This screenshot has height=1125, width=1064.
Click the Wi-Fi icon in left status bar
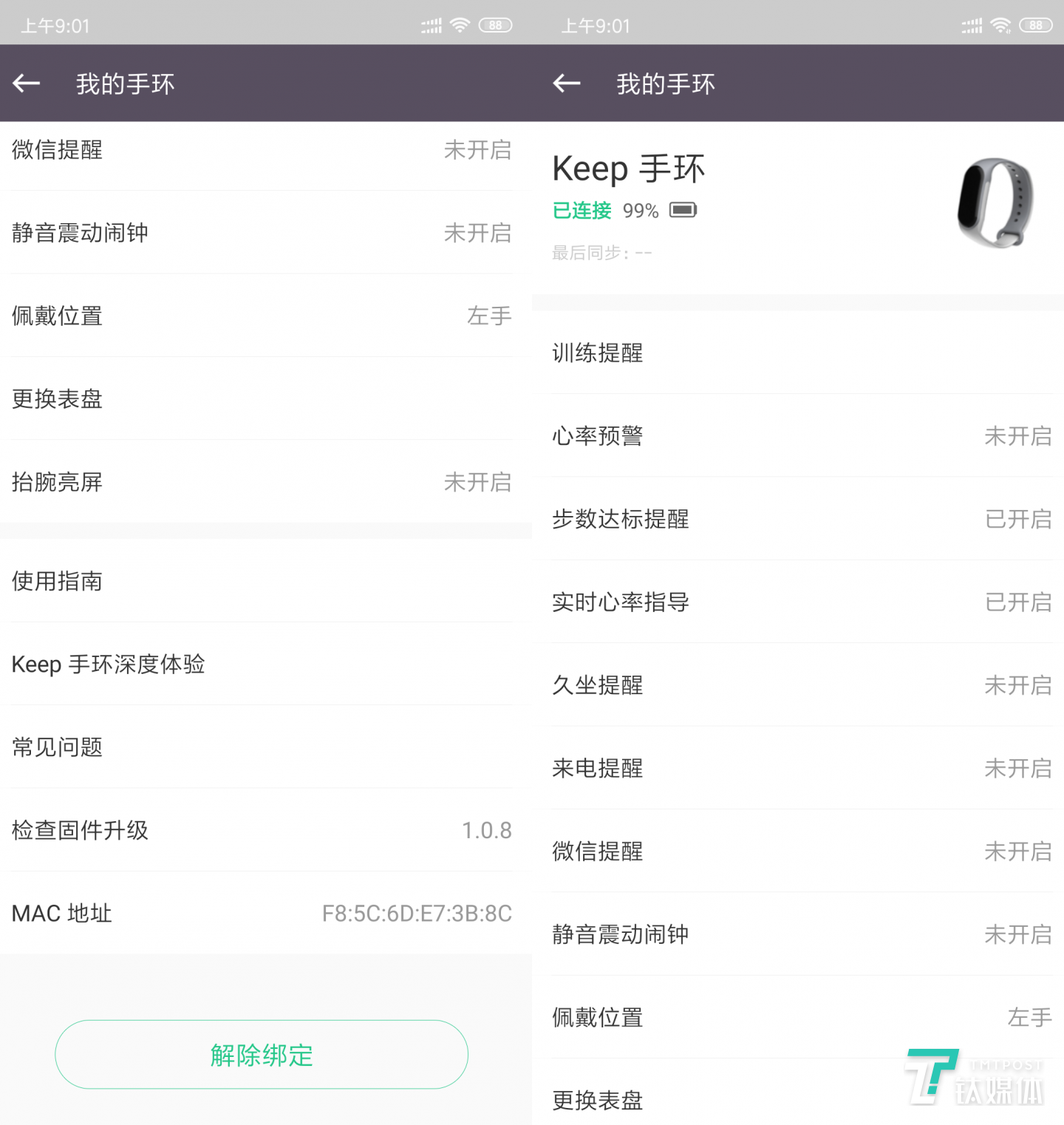(x=459, y=24)
